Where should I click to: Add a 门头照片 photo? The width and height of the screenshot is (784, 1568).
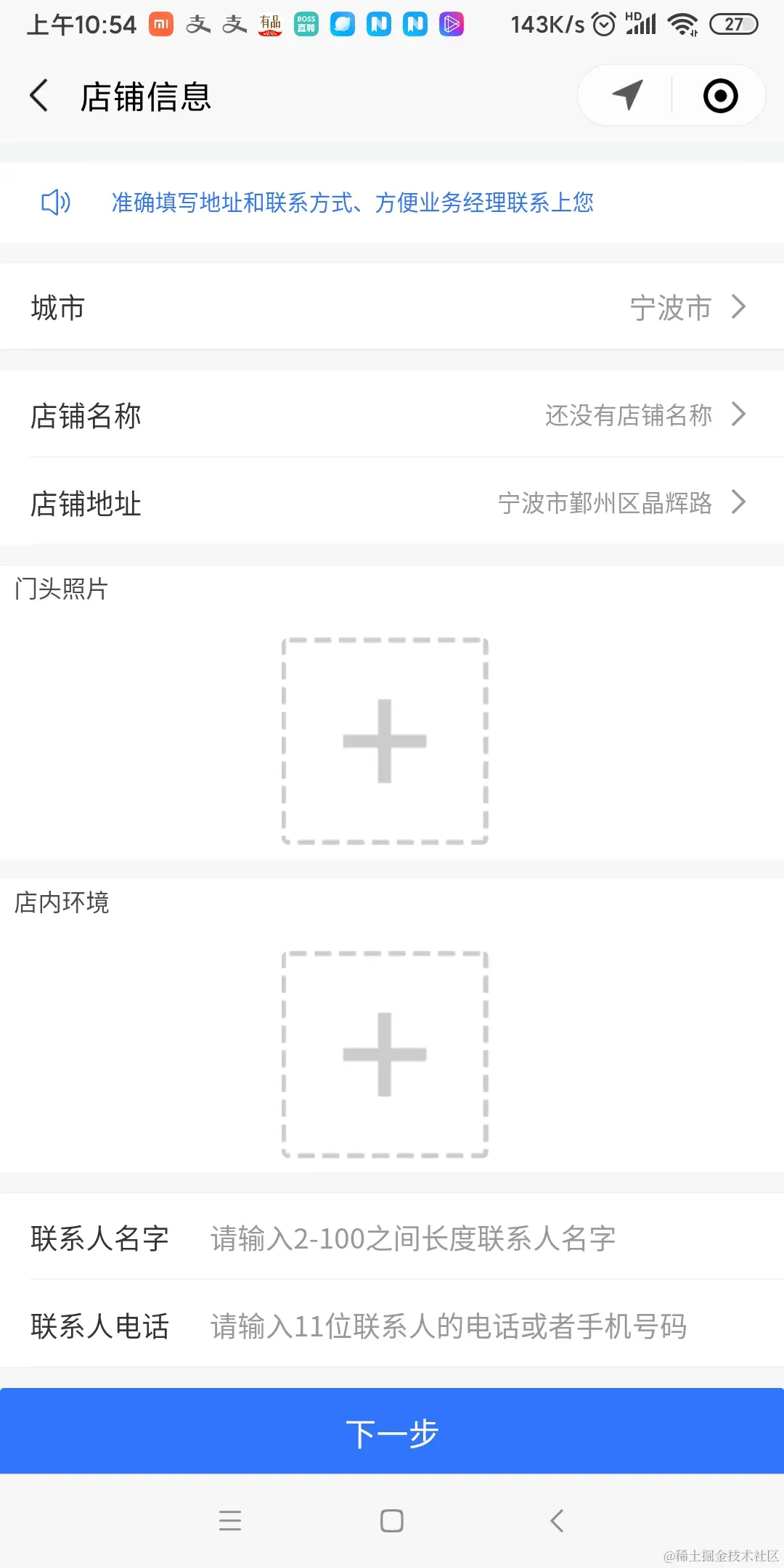click(x=385, y=741)
